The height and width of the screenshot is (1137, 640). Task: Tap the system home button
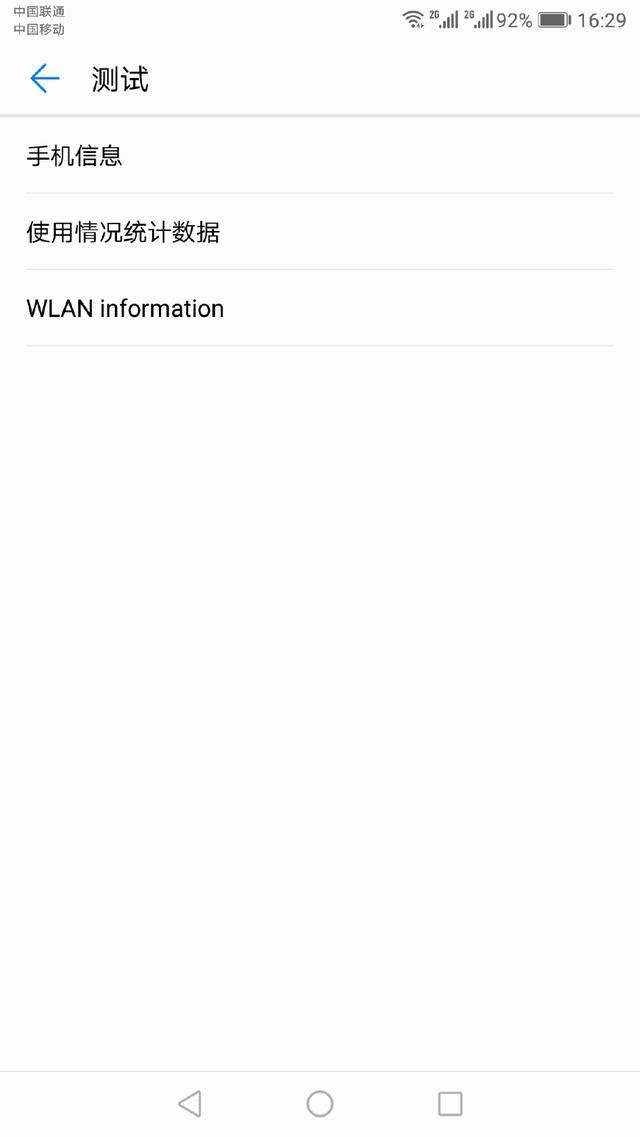[x=320, y=1103]
